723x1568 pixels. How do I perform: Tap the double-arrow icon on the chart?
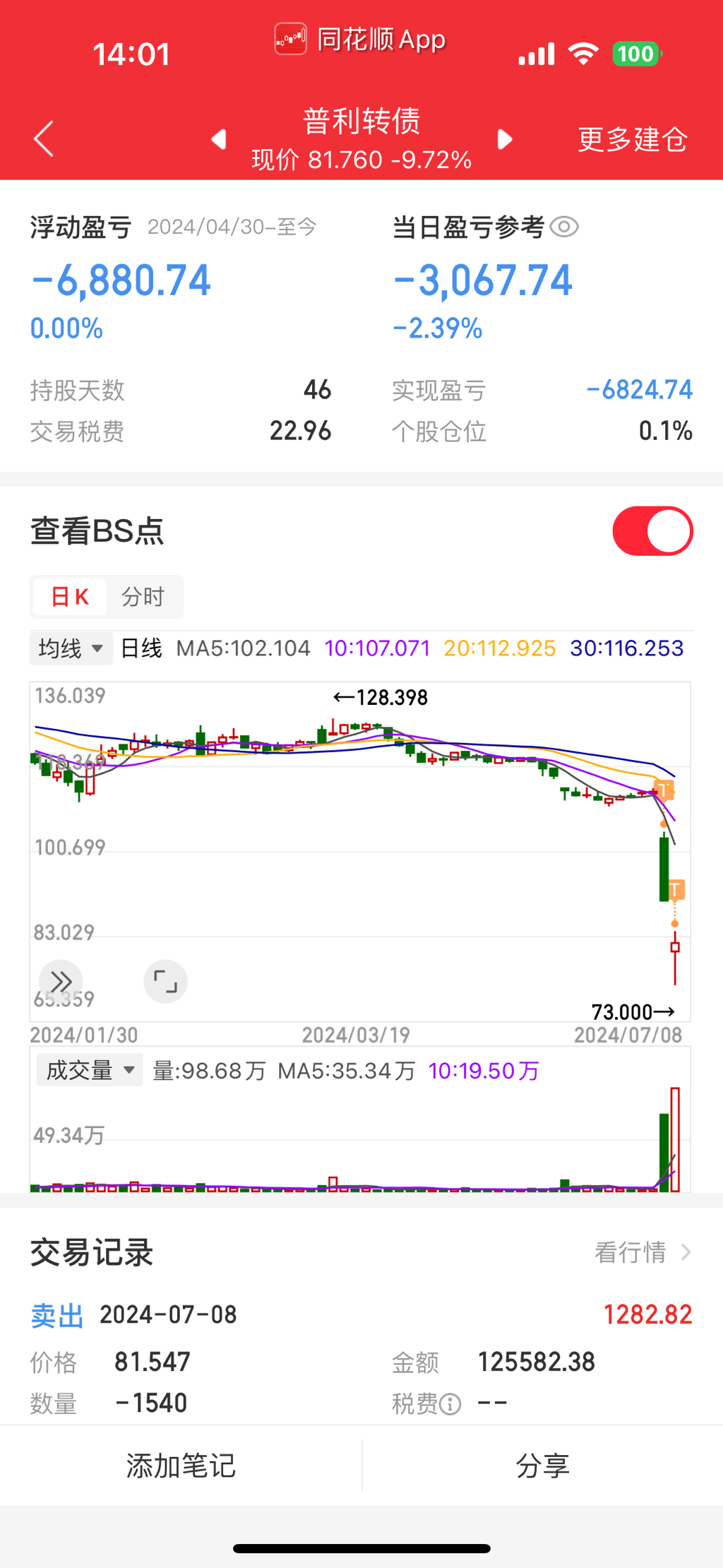61,981
